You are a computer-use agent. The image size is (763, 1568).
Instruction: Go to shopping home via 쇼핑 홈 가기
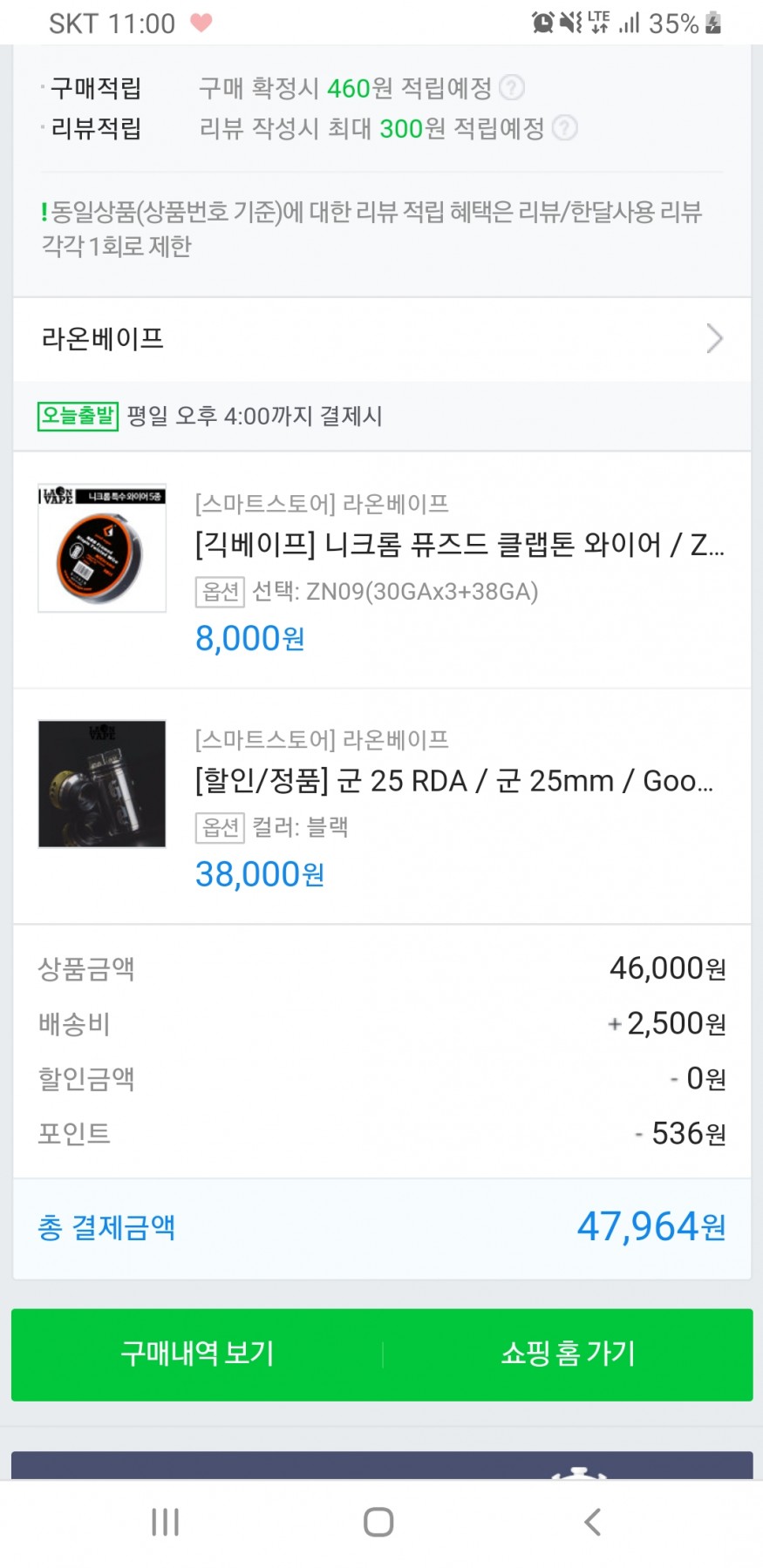click(x=568, y=1354)
